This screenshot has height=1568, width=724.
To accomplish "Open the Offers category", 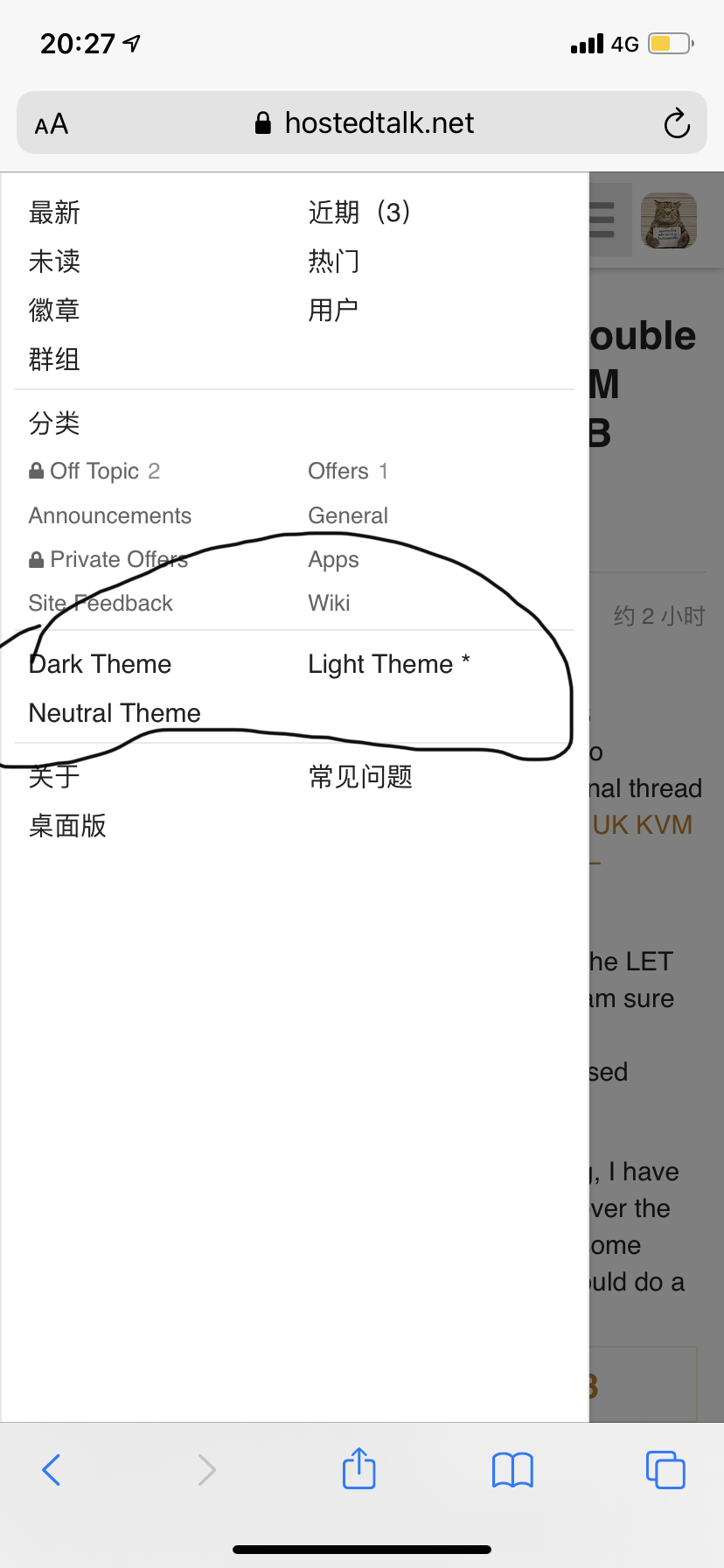I will coord(348,472).
